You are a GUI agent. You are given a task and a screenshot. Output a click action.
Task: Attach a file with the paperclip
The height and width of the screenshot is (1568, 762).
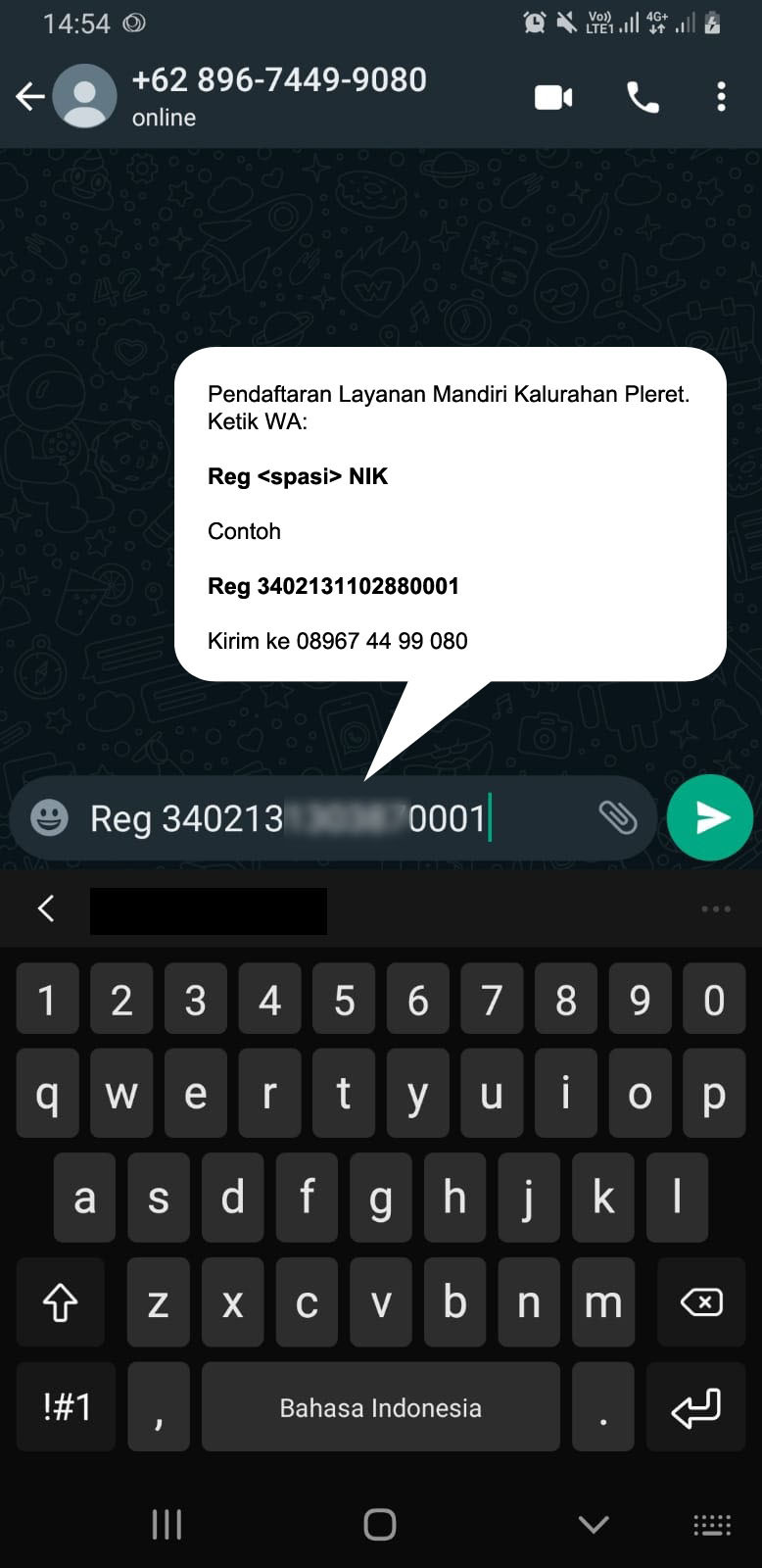point(617,817)
